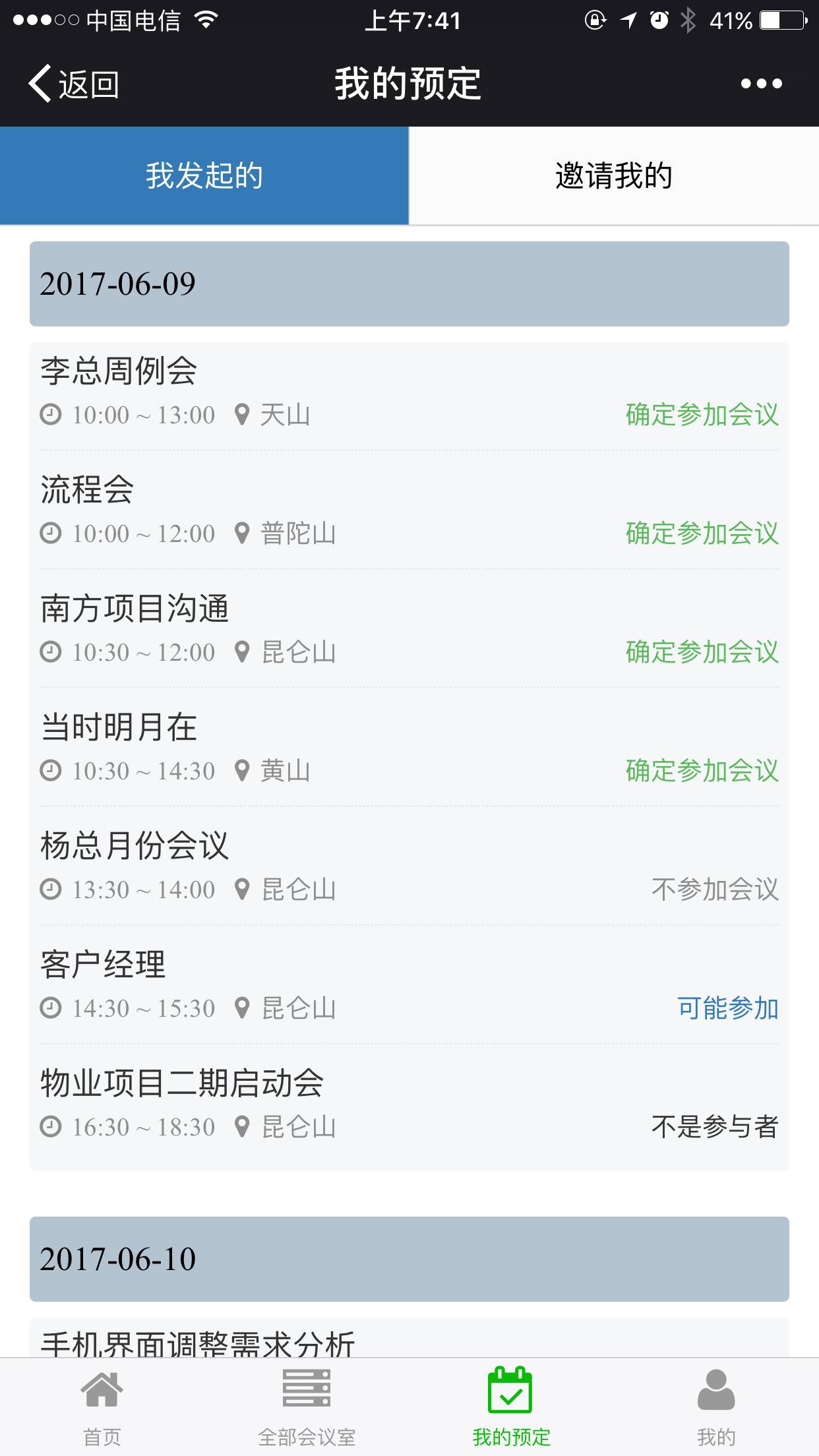Switch to the 我的 profile tab
819x1456 pixels.
tap(716, 1407)
